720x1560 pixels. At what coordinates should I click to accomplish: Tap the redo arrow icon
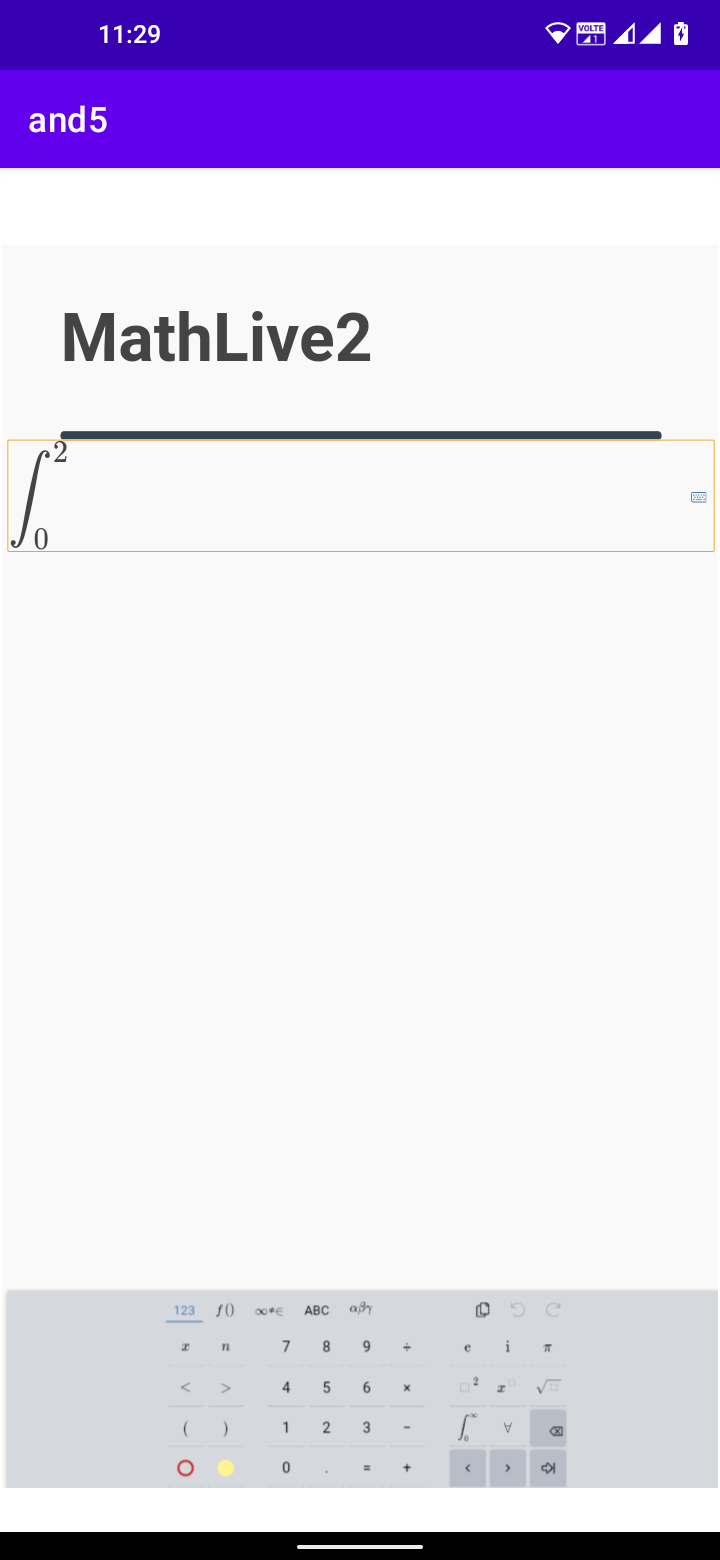coord(553,1310)
